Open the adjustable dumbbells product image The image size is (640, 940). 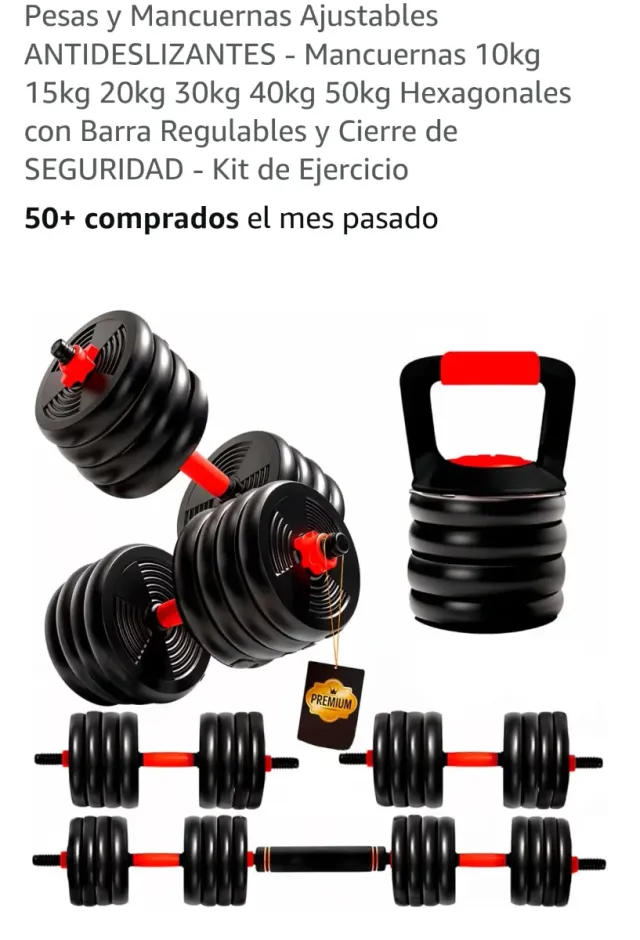[x=318, y=600]
